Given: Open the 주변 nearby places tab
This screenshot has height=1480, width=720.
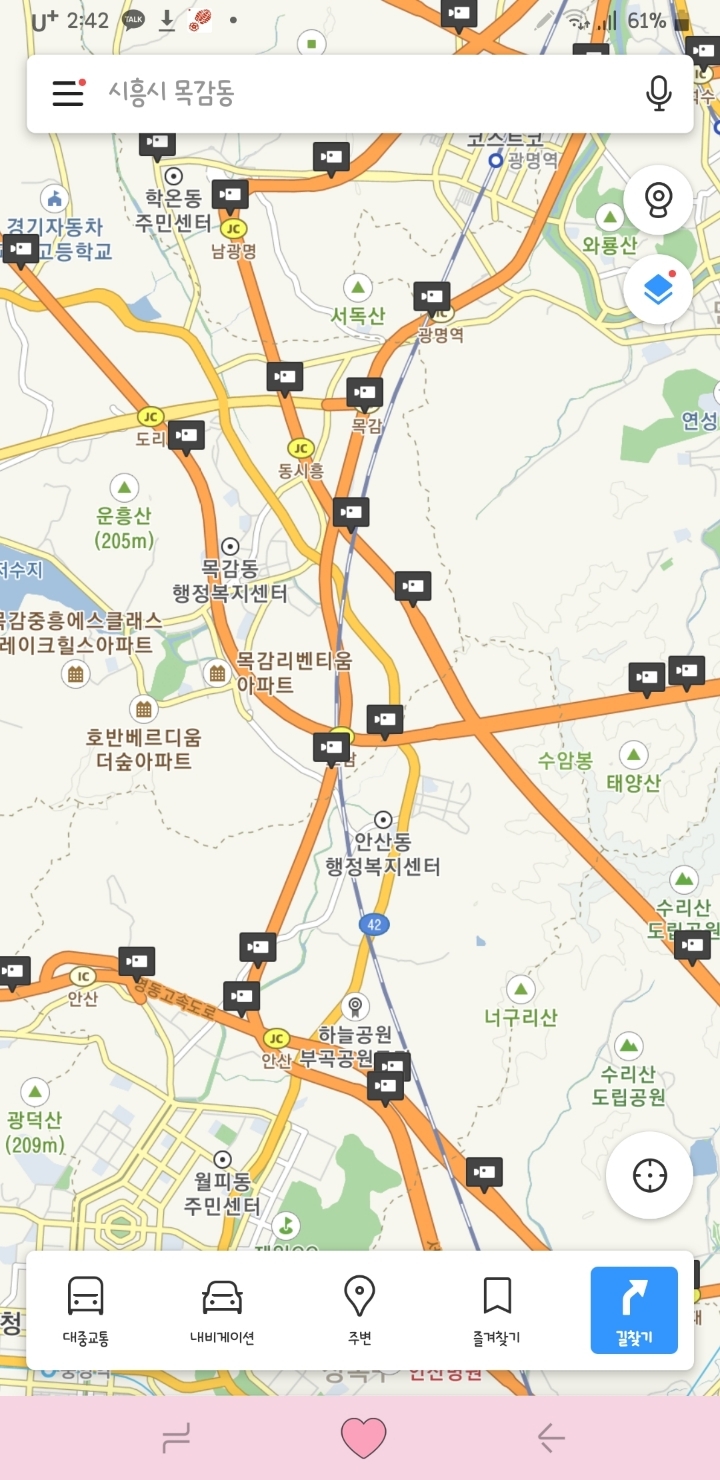Looking at the screenshot, I should pyautogui.click(x=359, y=1310).
